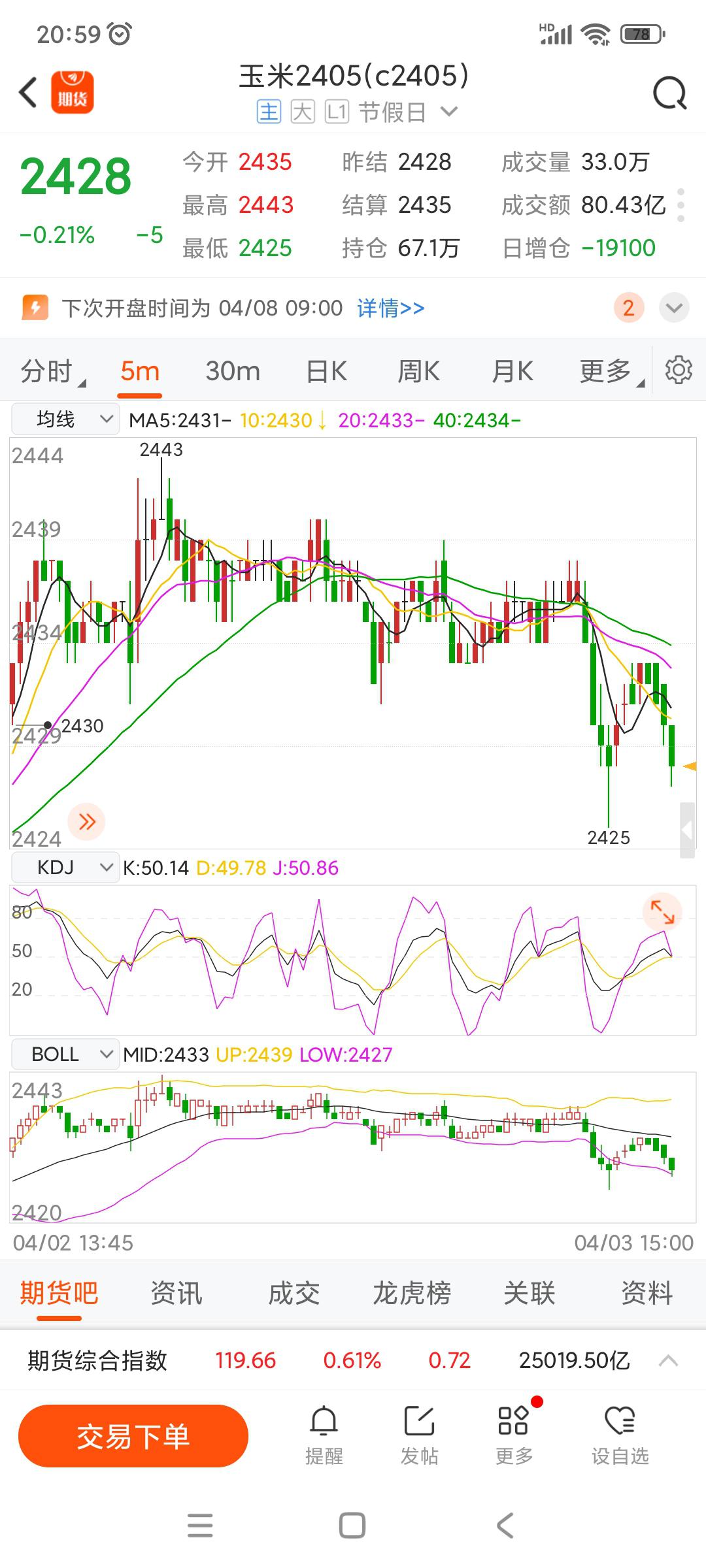Open the 详情>> link for next opening time
The image size is (706, 1568).
[390, 308]
